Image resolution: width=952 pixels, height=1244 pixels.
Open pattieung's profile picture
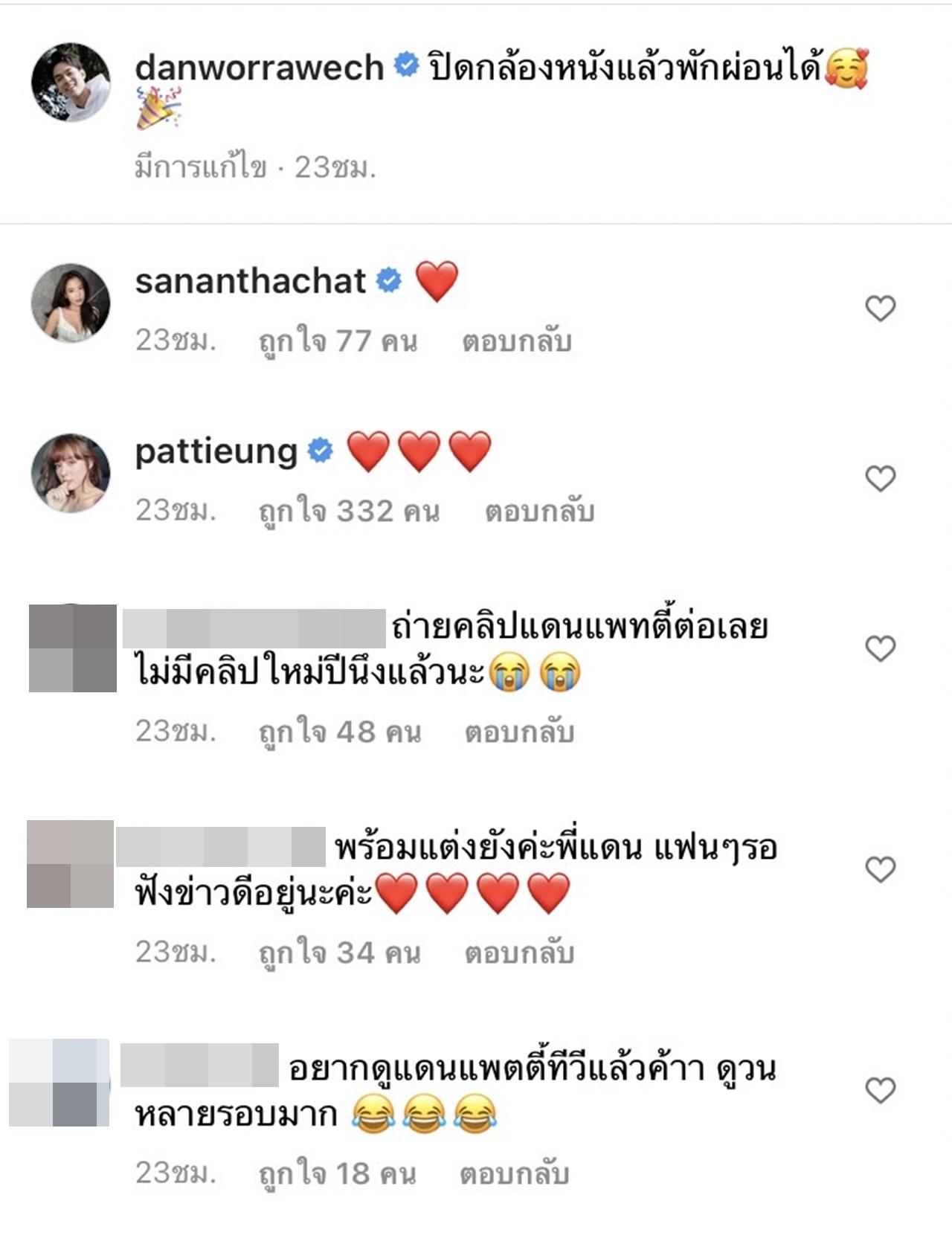point(71,473)
